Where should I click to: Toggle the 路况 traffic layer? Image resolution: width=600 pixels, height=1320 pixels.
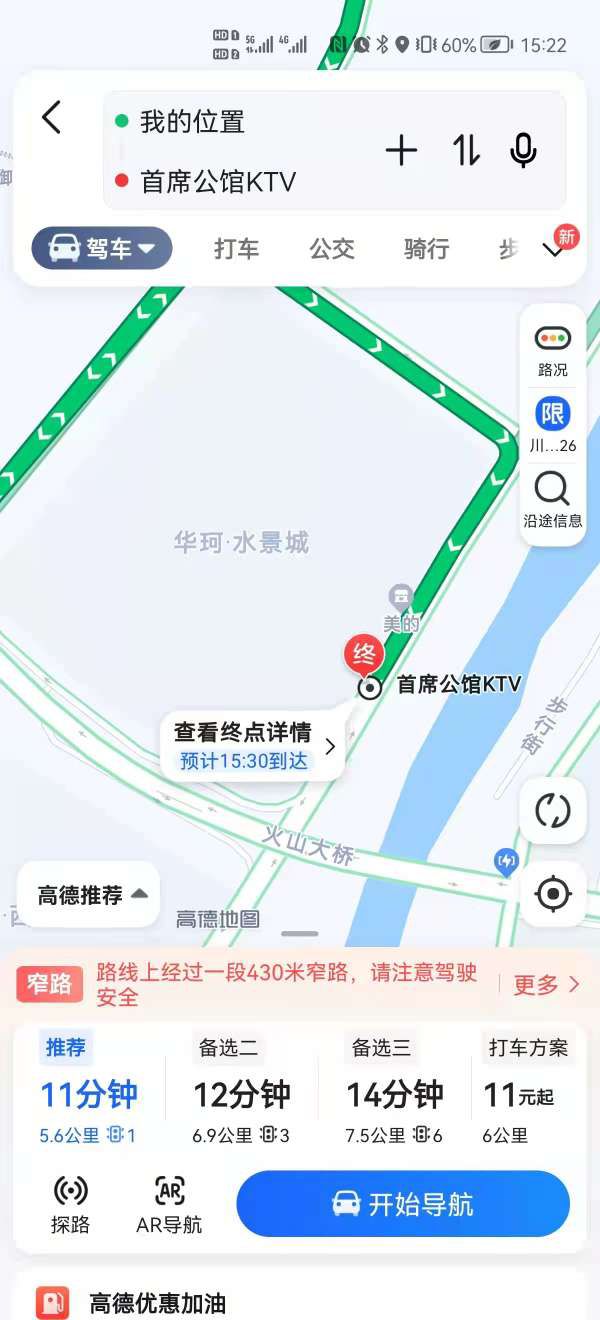point(552,350)
